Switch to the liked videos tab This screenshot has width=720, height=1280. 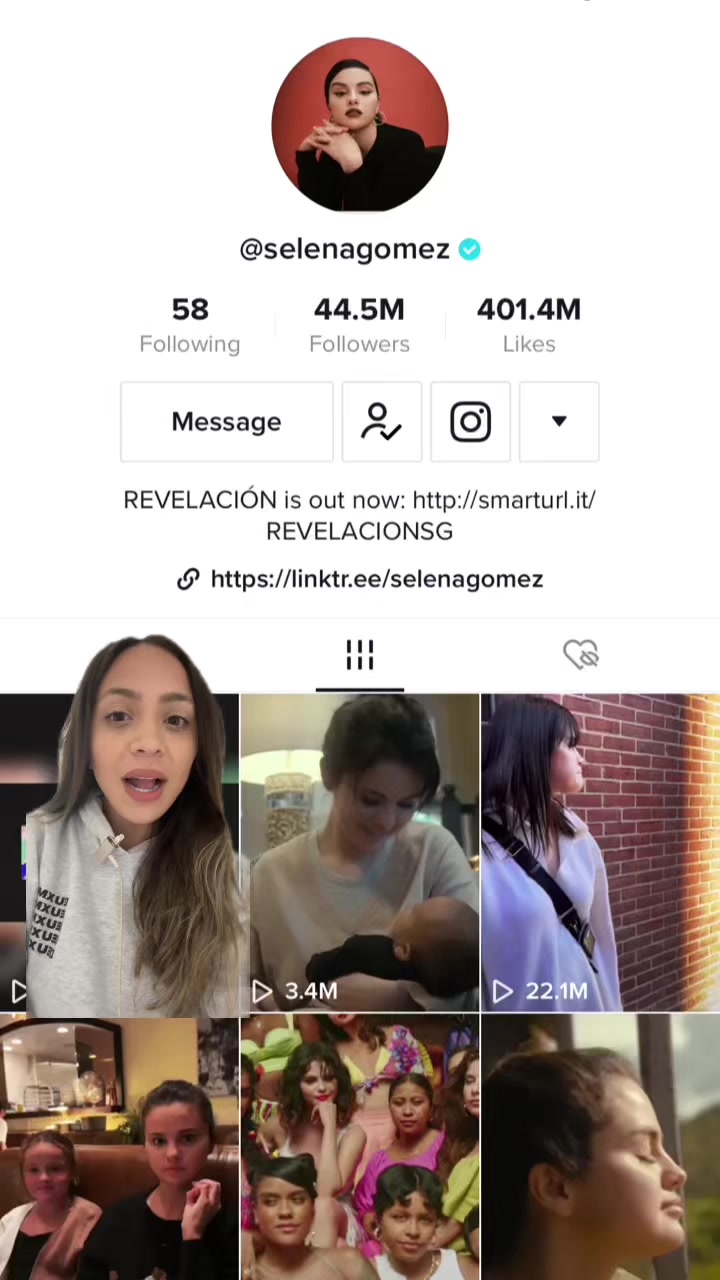(x=581, y=655)
